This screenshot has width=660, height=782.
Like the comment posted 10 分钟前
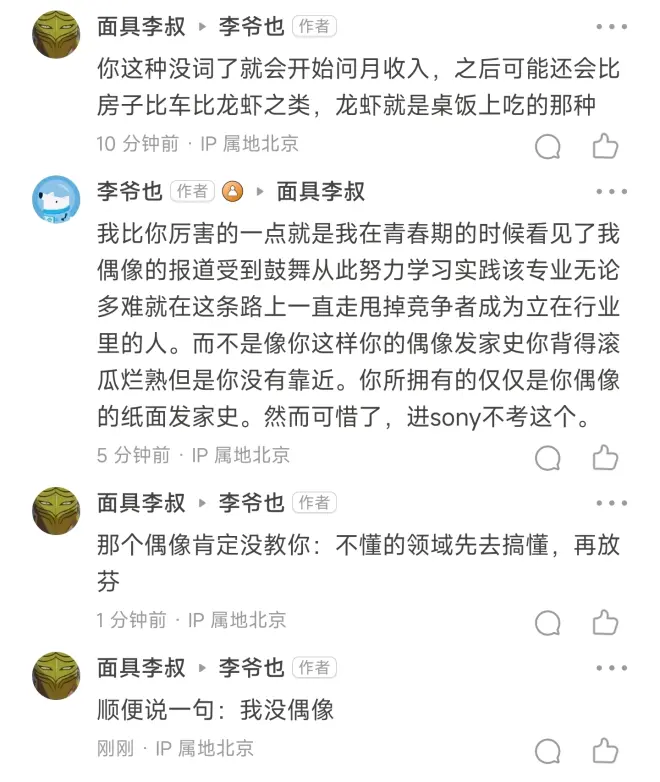(x=605, y=147)
